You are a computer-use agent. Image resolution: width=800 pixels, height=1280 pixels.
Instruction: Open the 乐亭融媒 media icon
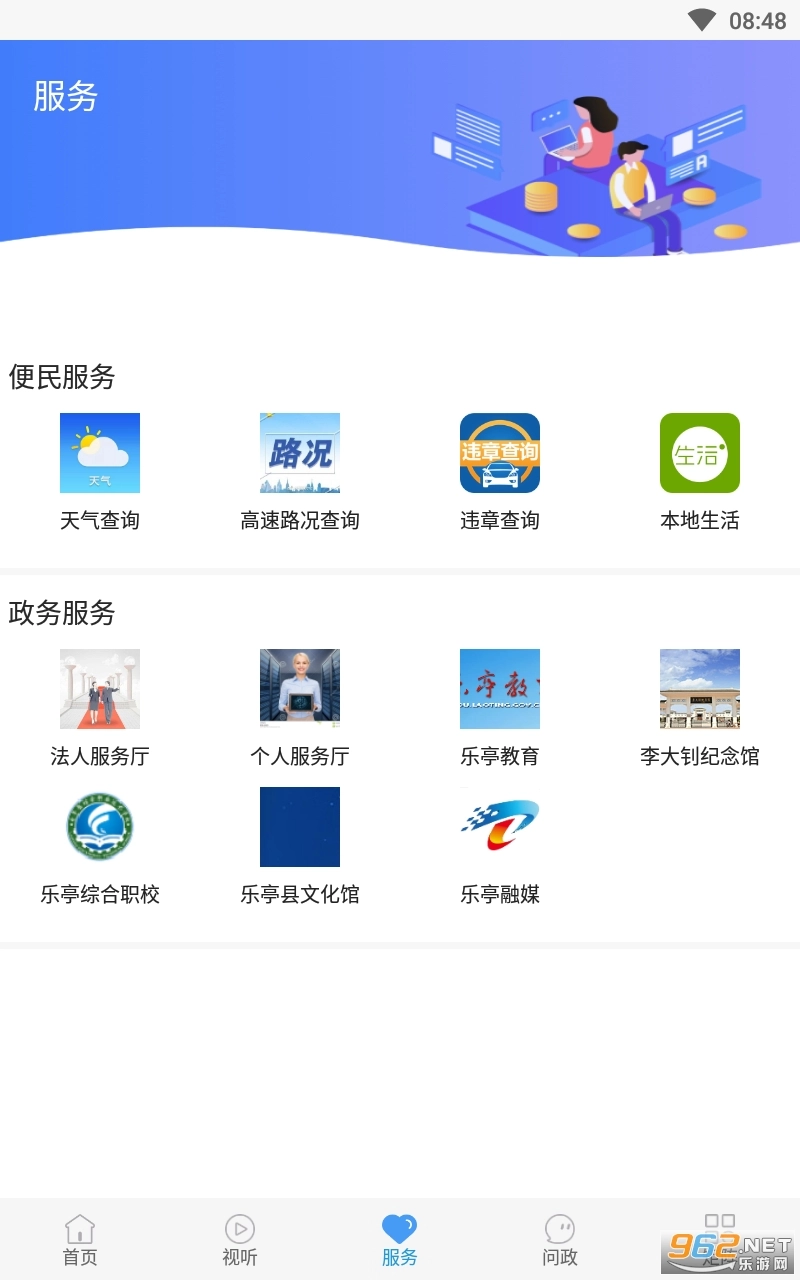499,826
